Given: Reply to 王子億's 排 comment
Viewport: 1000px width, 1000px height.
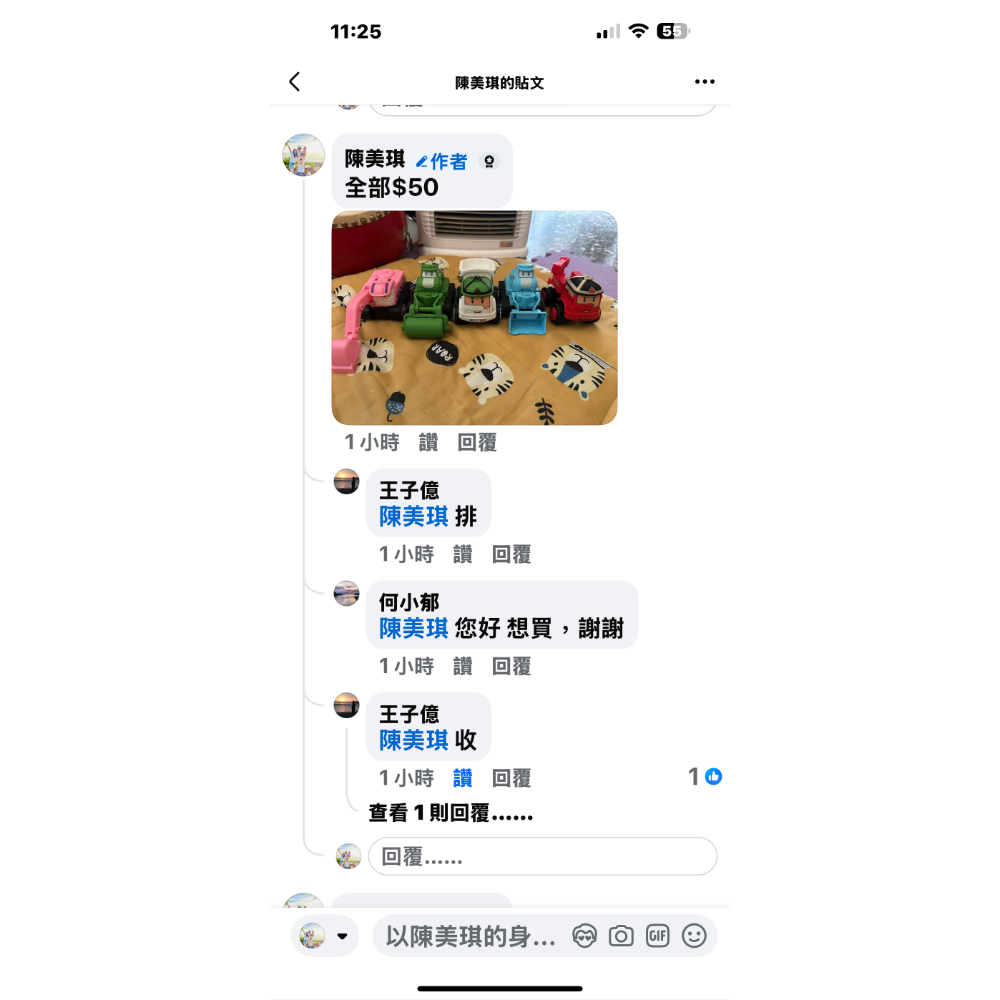Looking at the screenshot, I should pyautogui.click(x=511, y=554).
